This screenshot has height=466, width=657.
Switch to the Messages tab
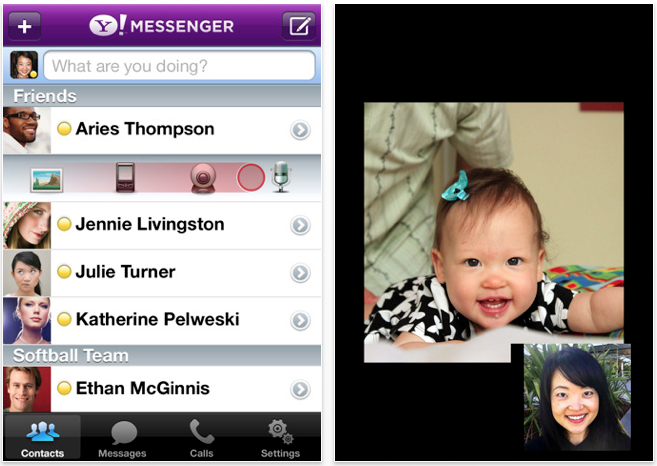pyautogui.click(x=122, y=439)
